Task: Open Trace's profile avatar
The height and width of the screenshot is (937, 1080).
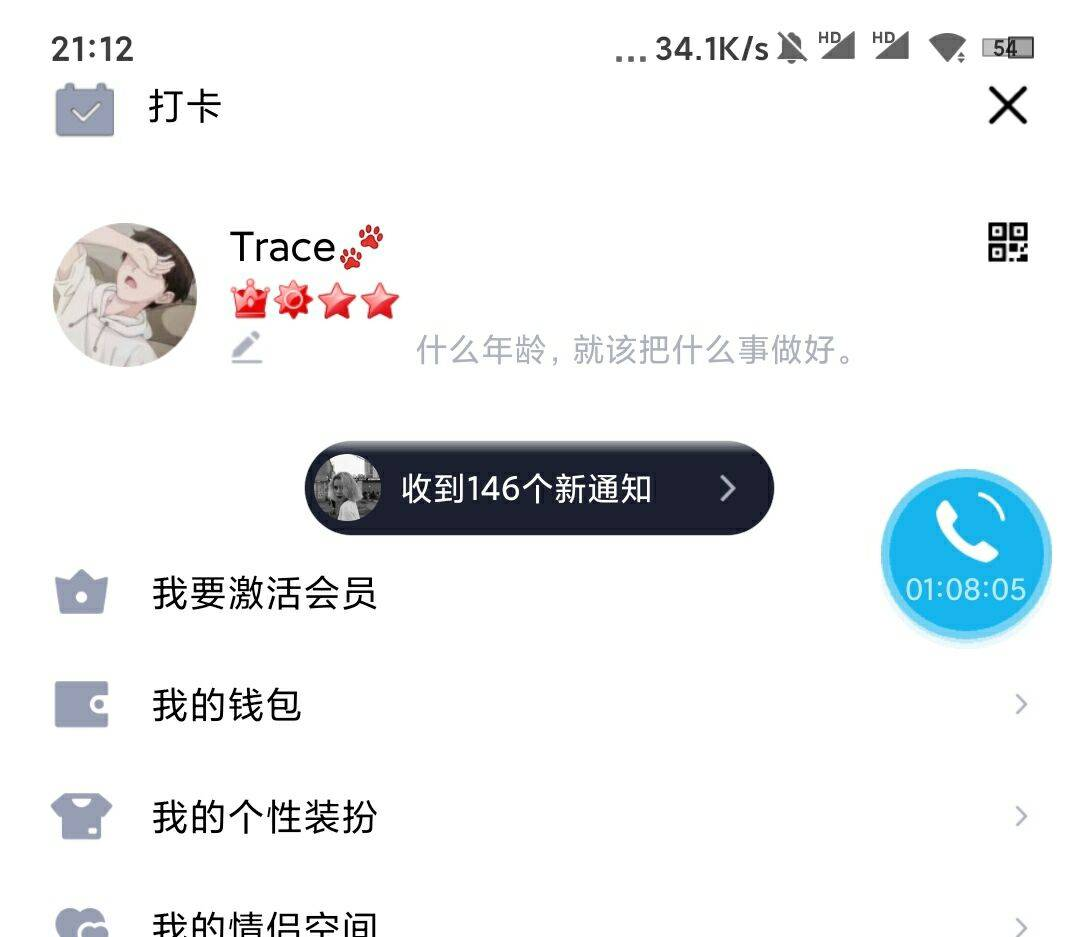Action: (125, 295)
